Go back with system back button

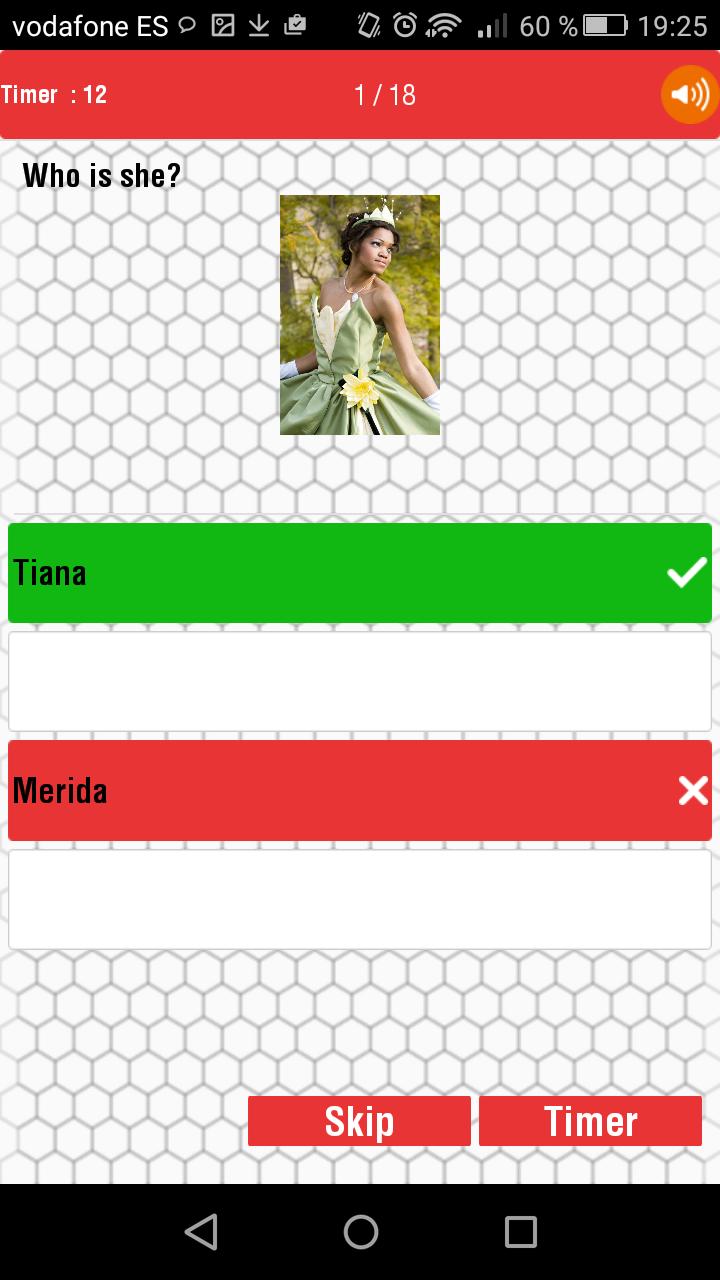coord(201,1232)
